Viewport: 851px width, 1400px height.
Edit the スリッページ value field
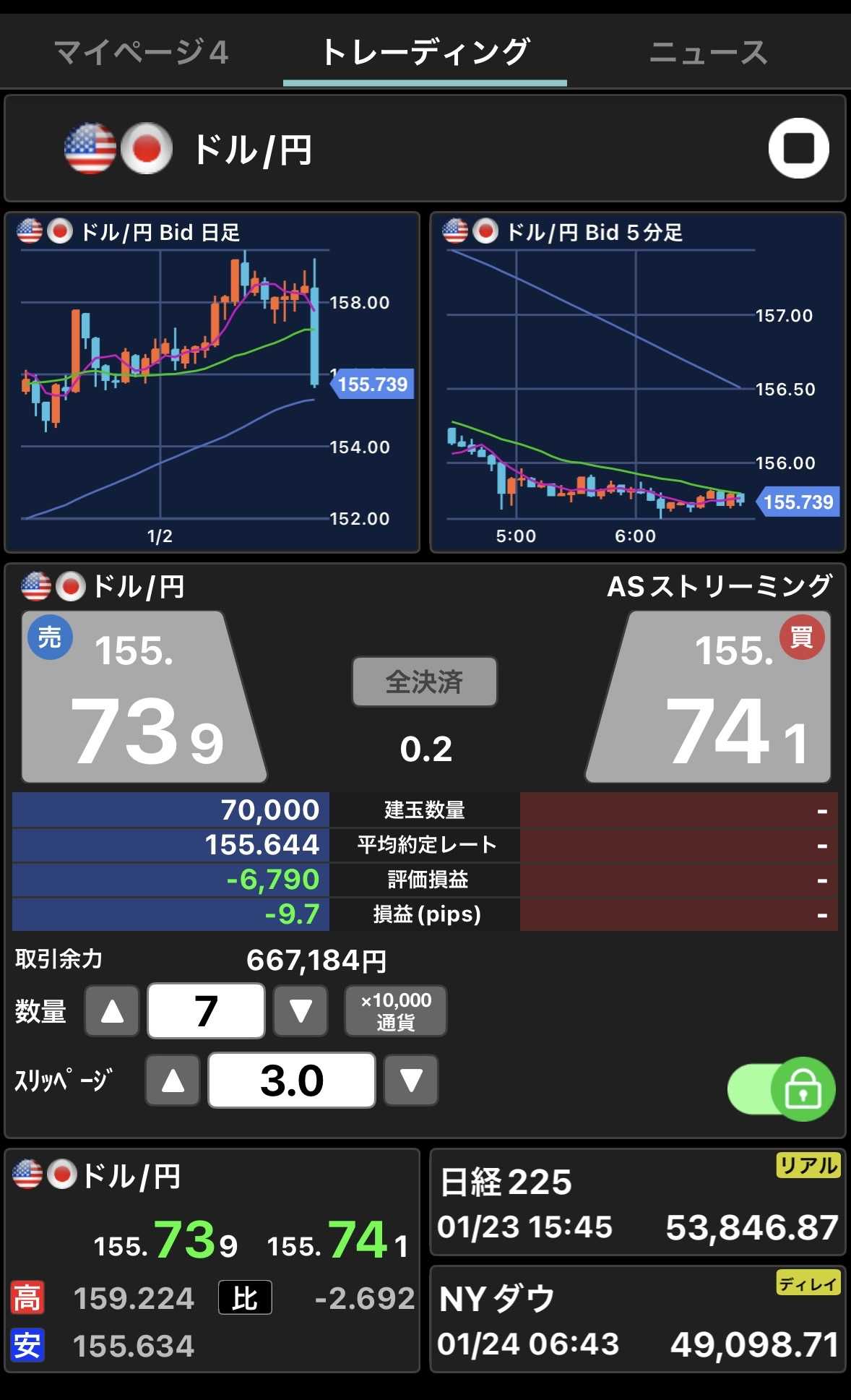(292, 1081)
